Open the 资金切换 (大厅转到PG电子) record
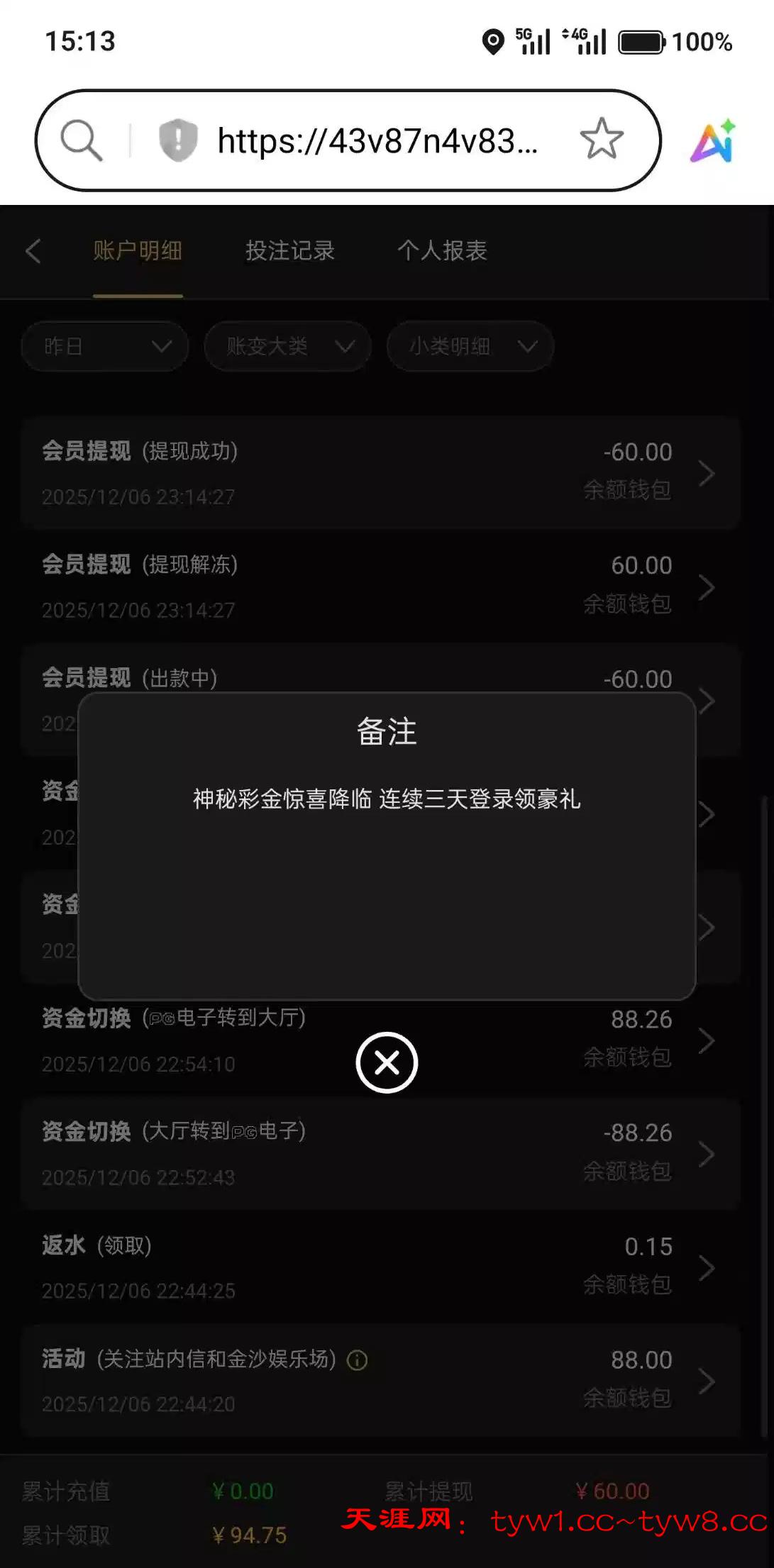Screen dimensions: 774x1568 pyautogui.click(x=380, y=1154)
